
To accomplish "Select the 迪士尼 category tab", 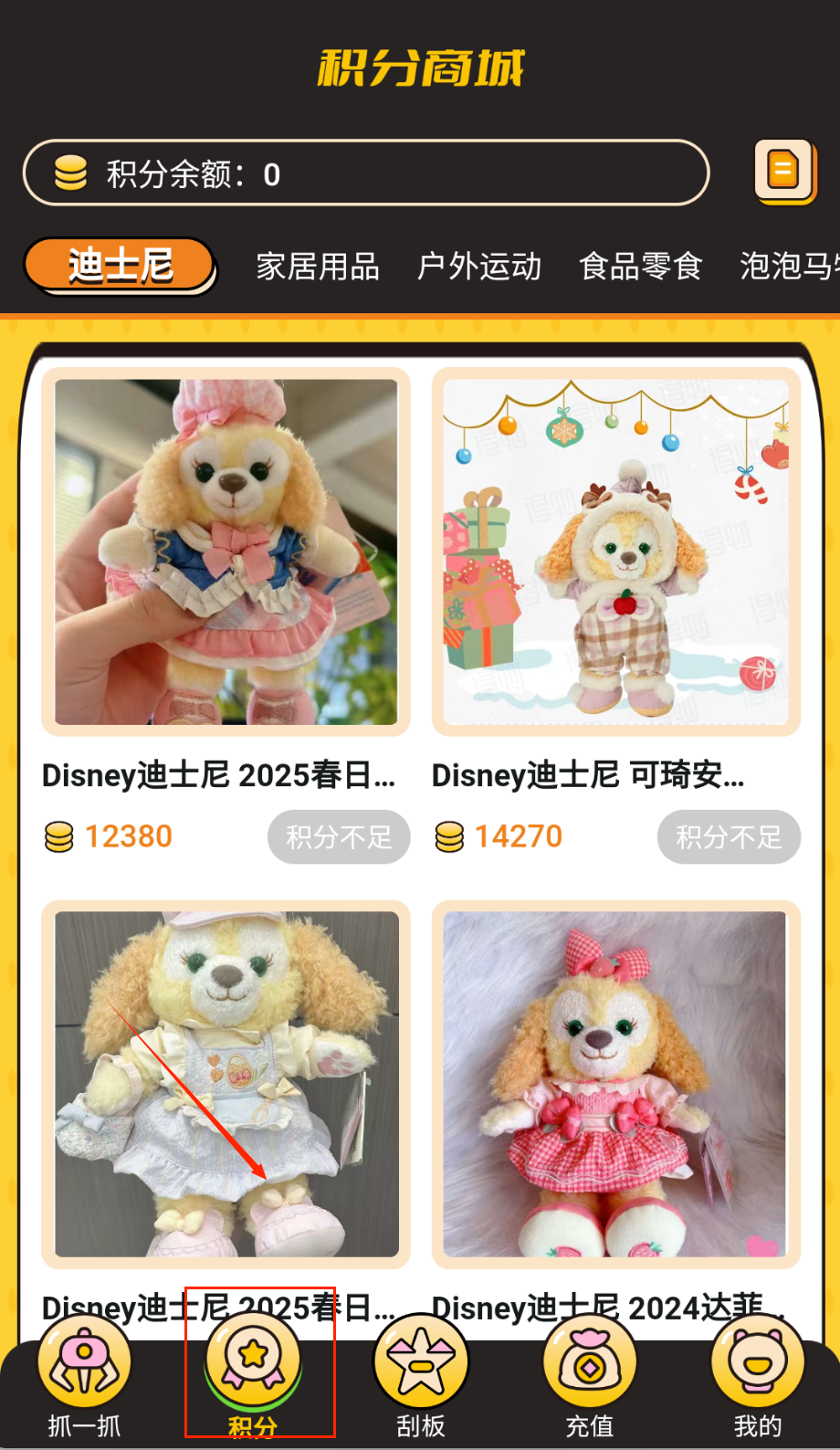I will (120, 266).
